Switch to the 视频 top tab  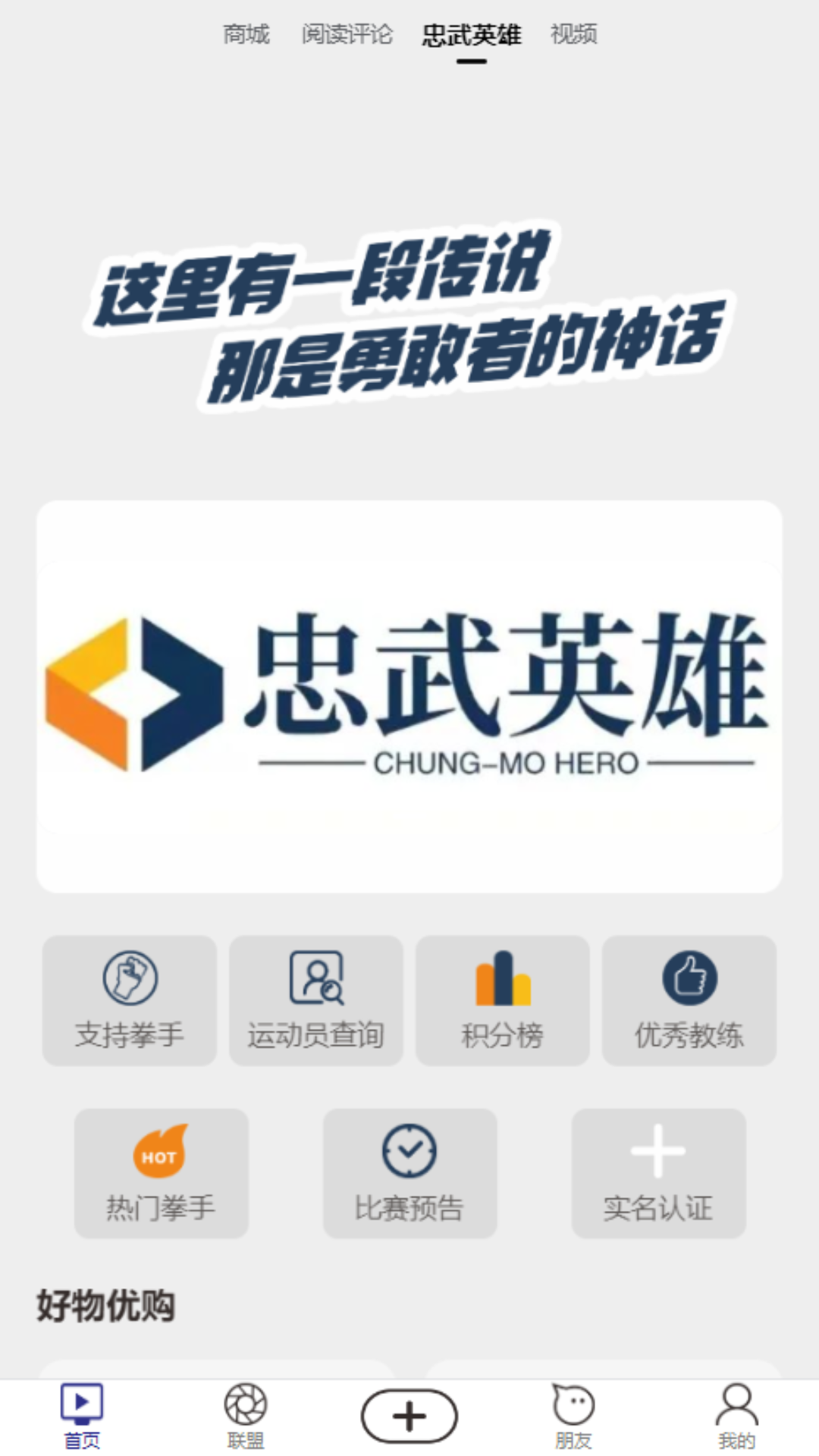click(574, 35)
